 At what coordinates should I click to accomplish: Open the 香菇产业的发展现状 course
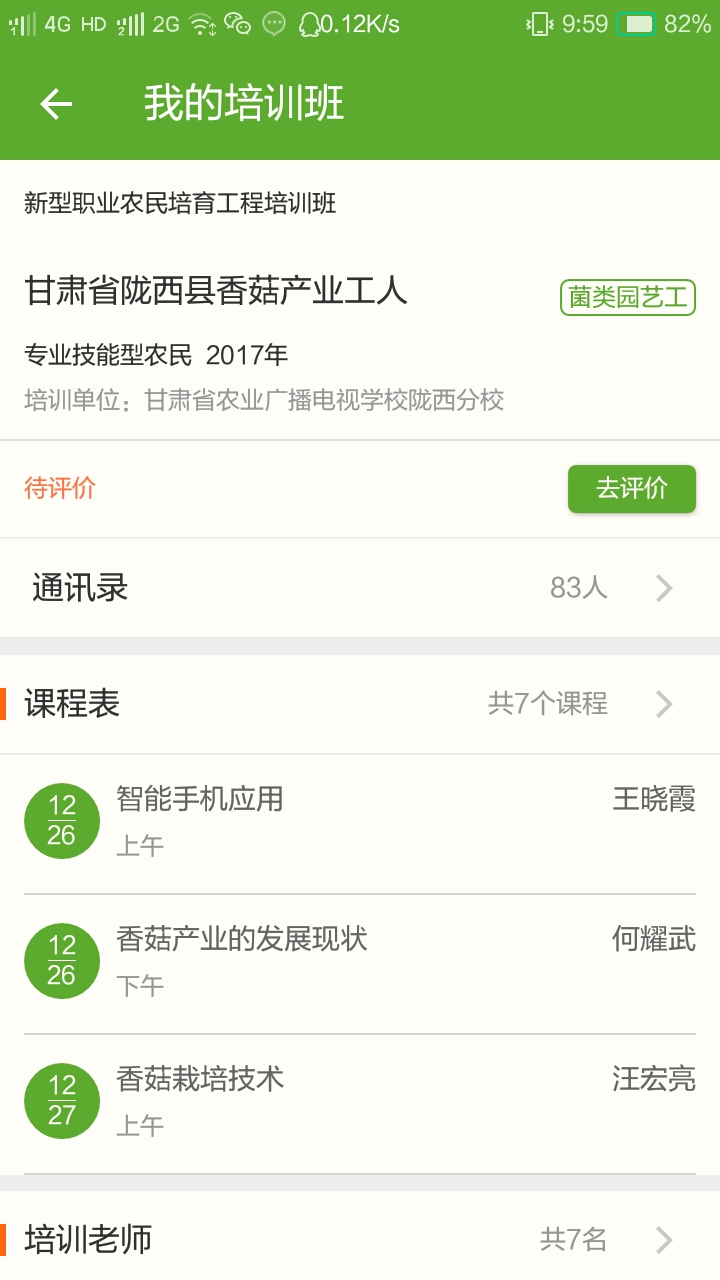tap(360, 962)
